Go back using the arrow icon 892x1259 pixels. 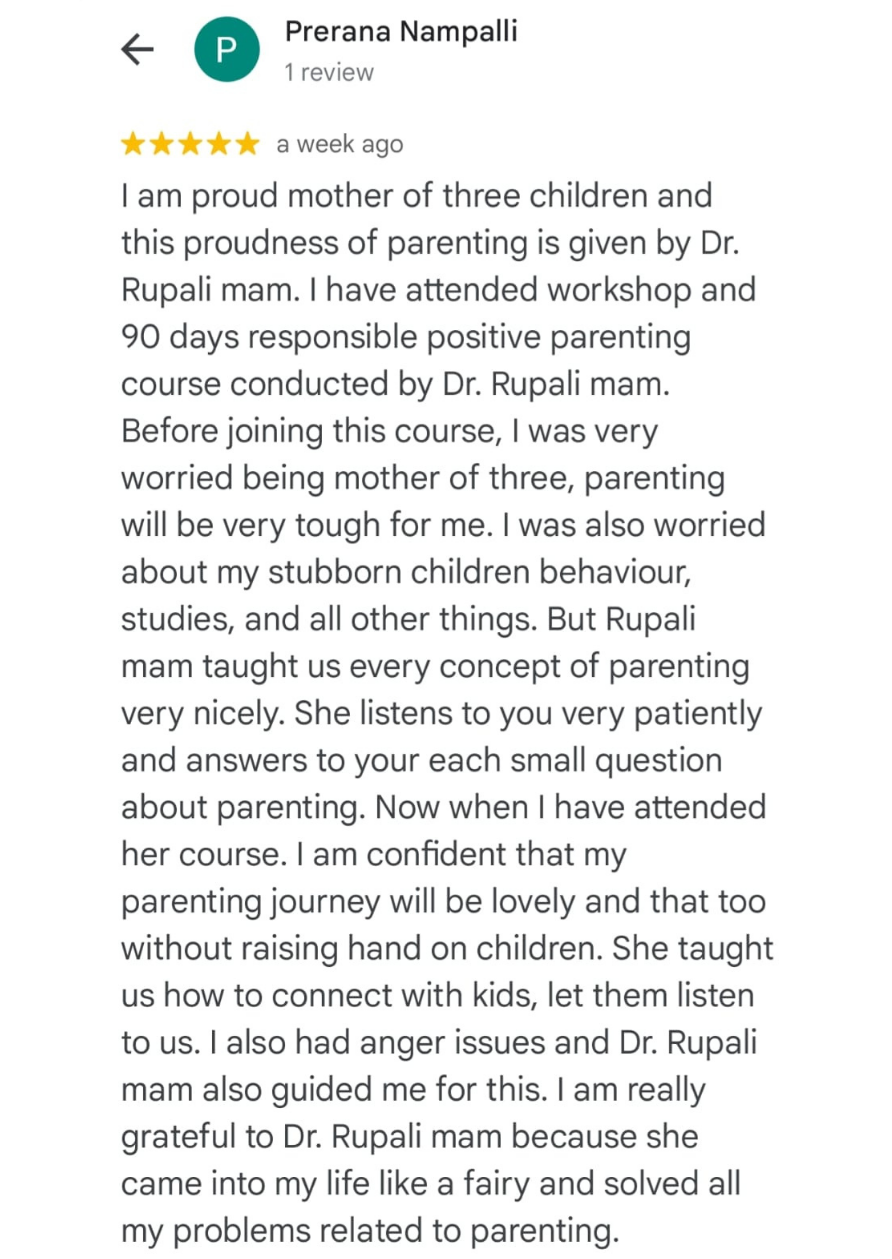(x=137, y=50)
